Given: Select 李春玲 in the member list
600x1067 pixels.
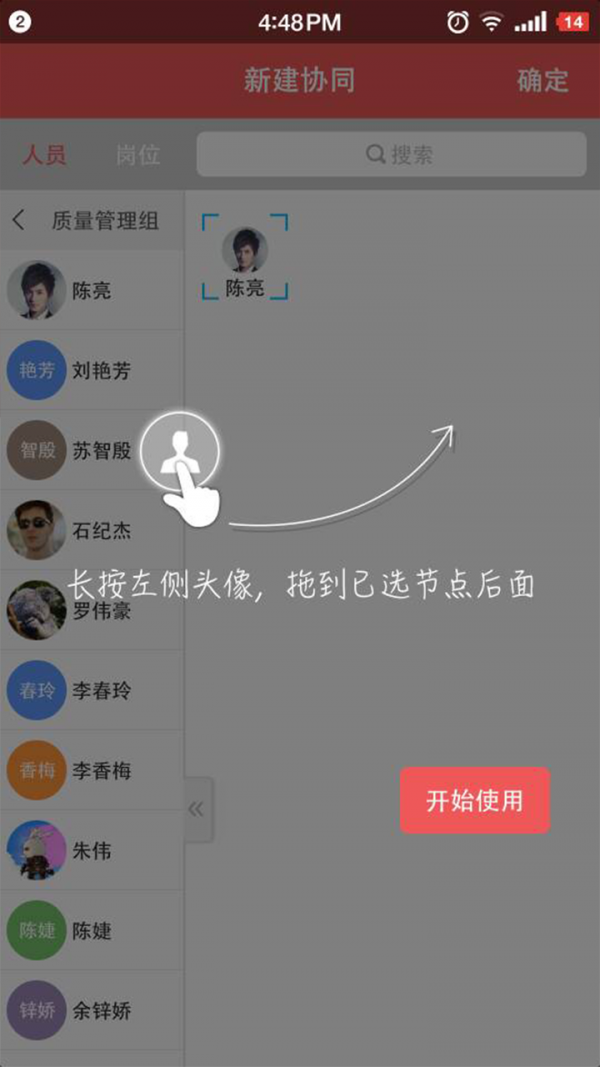Looking at the screenshot, I should coord(90,691).
